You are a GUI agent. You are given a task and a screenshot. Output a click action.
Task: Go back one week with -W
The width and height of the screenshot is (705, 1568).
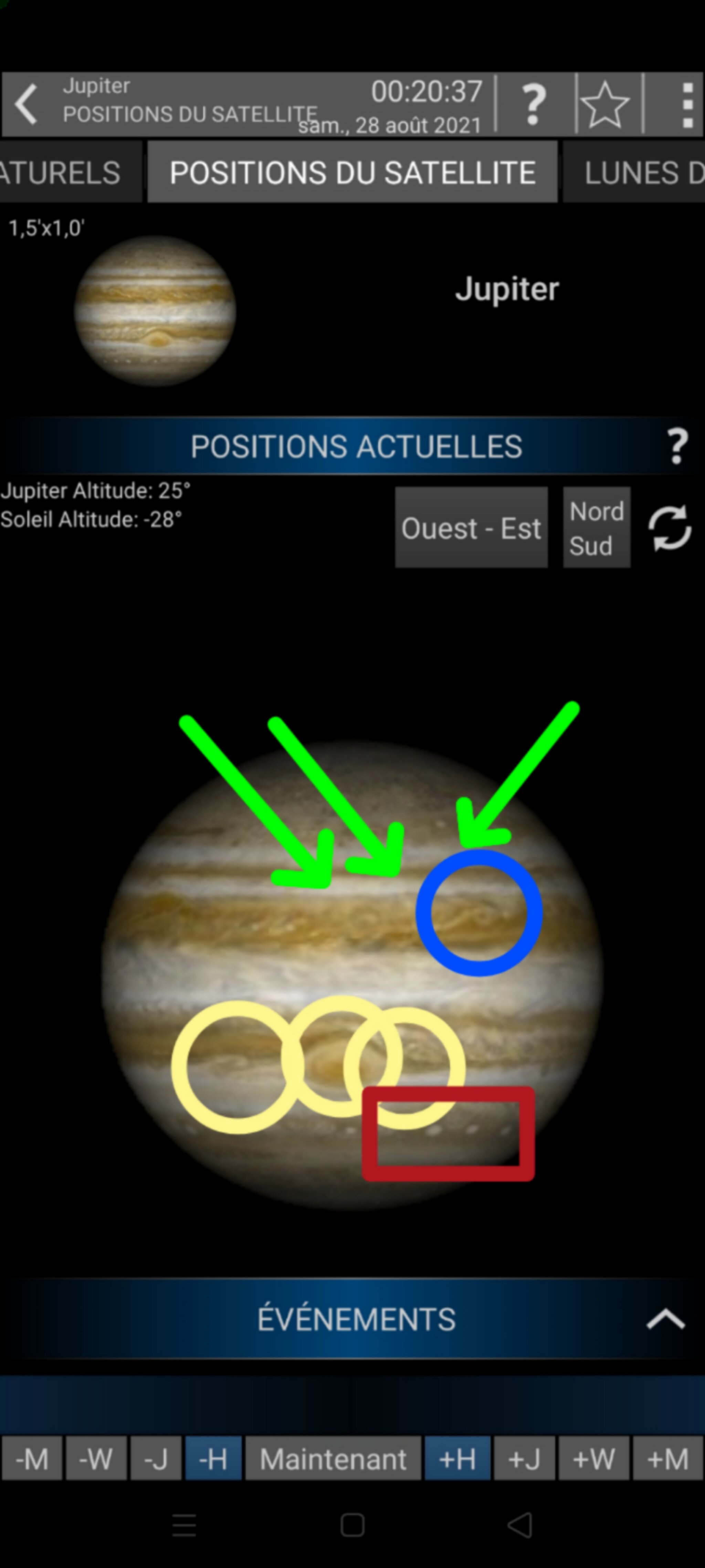click(x=96, y=1458)
